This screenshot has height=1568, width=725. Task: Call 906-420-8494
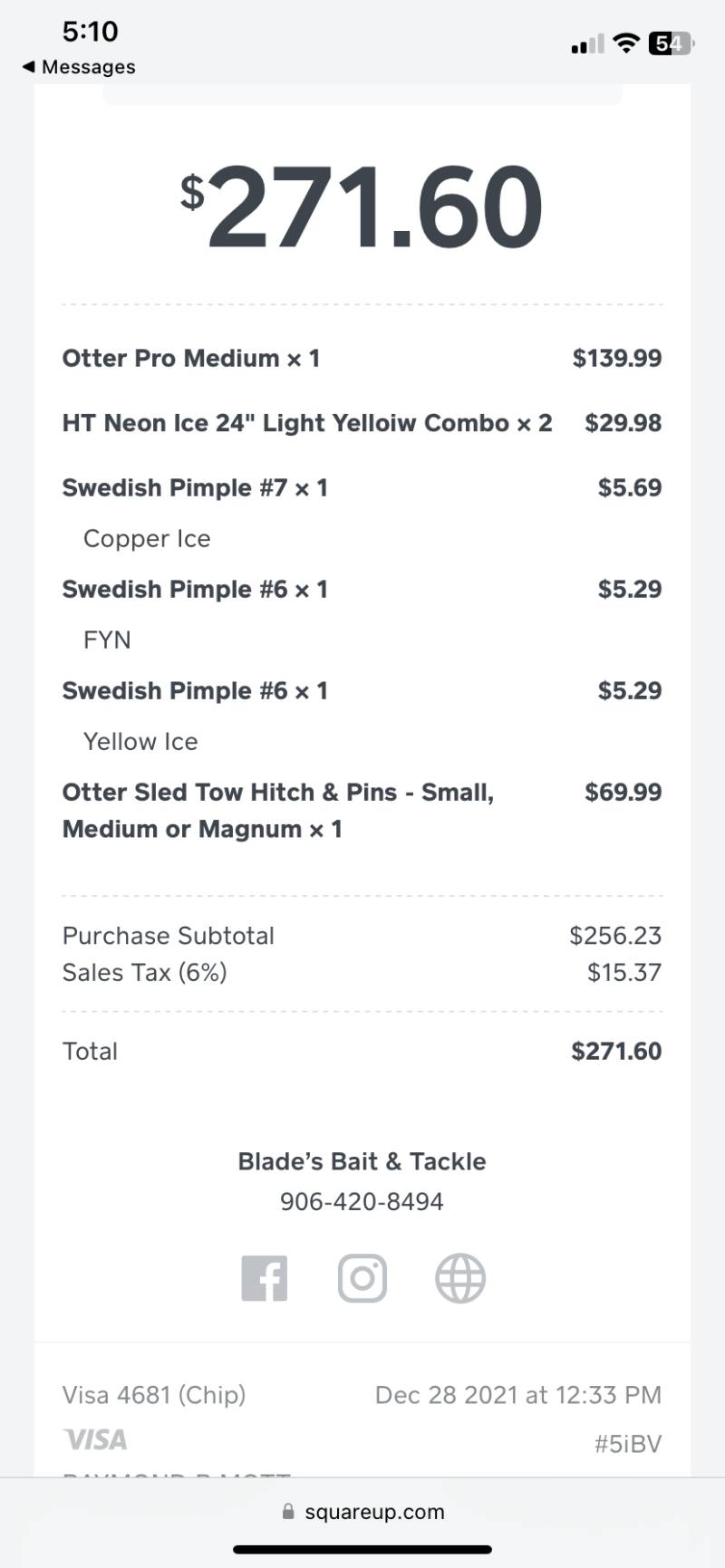pyautogui.click(x=362, y=1202)
